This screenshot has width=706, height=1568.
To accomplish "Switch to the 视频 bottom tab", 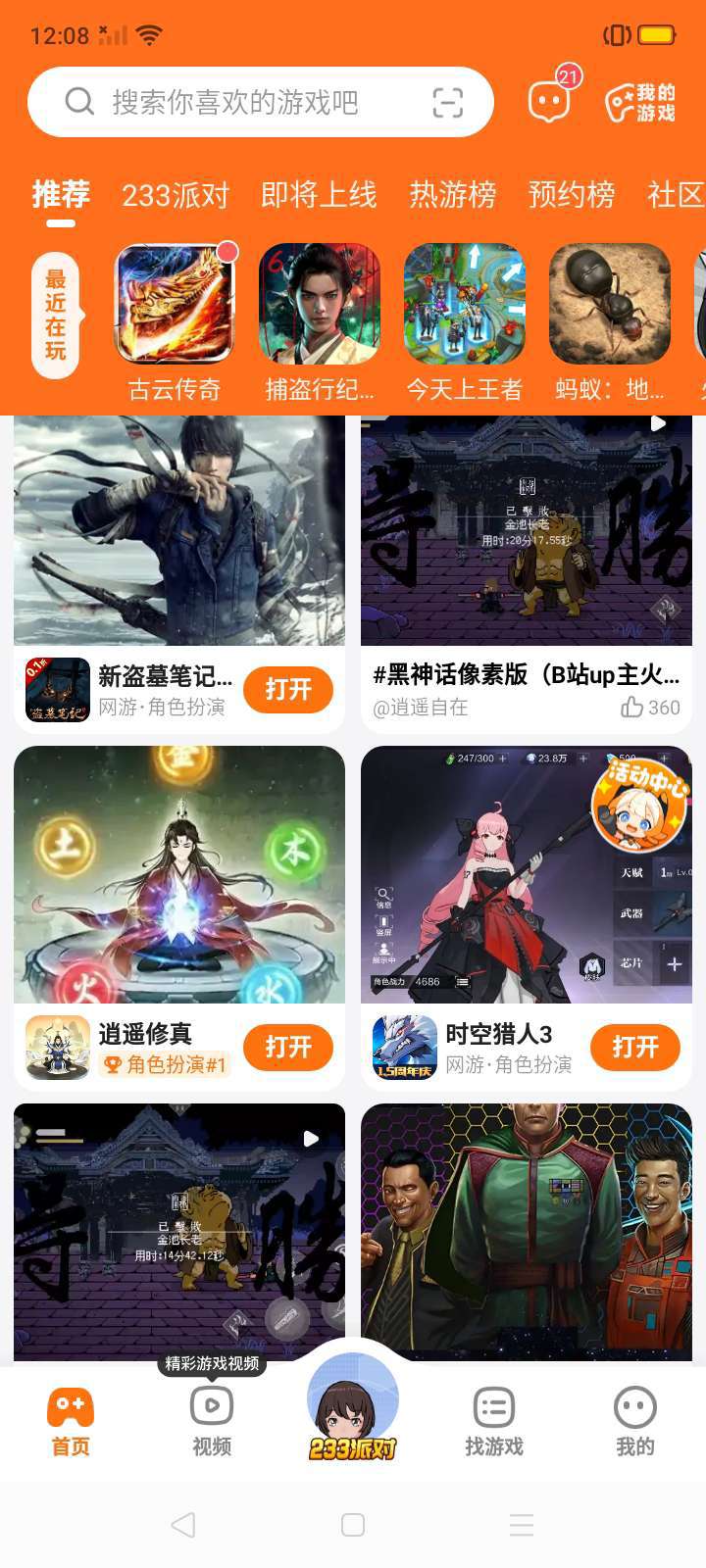I will coord(212,1420).
